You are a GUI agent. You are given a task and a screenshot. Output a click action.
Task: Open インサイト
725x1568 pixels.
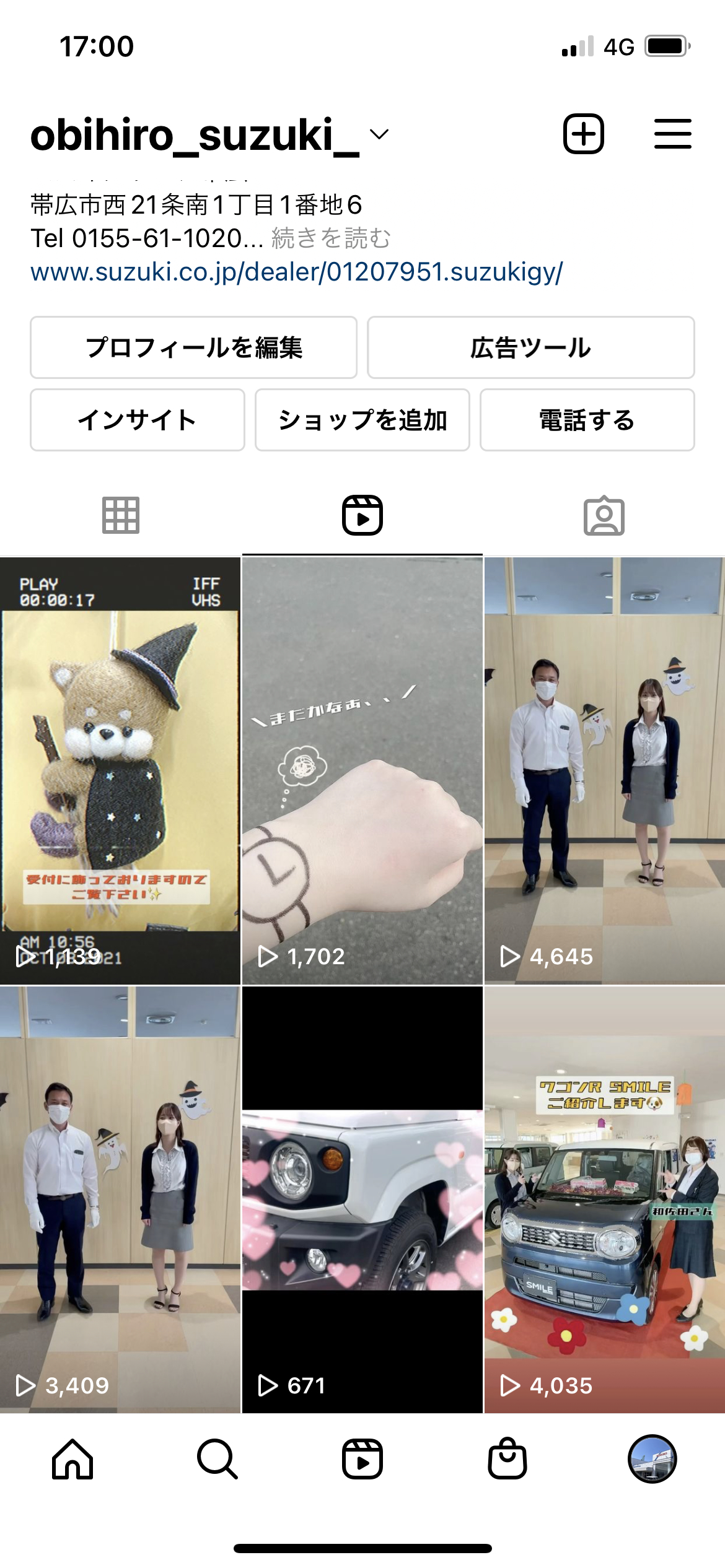[137, 420]
